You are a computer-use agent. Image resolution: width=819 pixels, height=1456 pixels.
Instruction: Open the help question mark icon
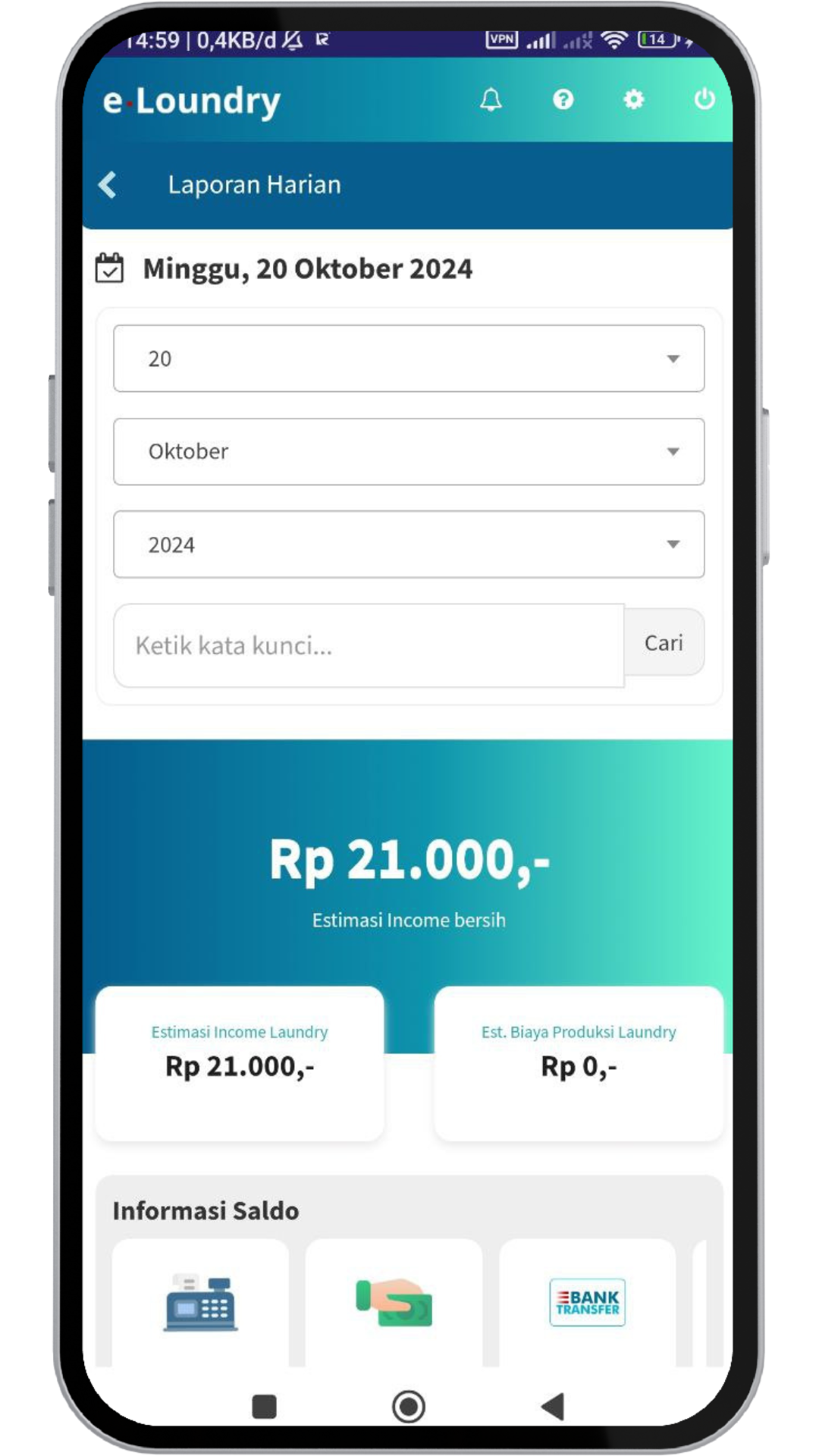click(563, 99)
